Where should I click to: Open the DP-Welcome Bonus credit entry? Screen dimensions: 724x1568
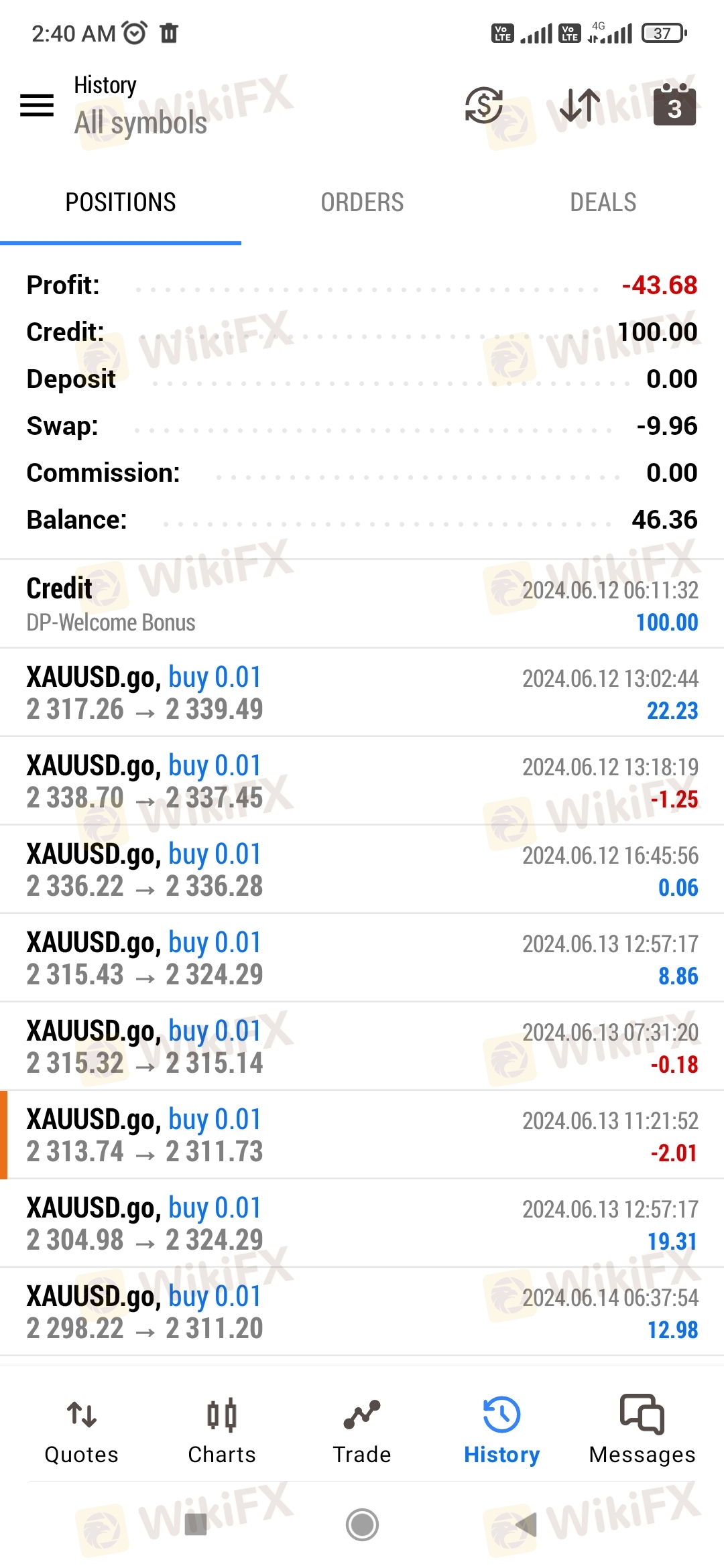point(362,604)
